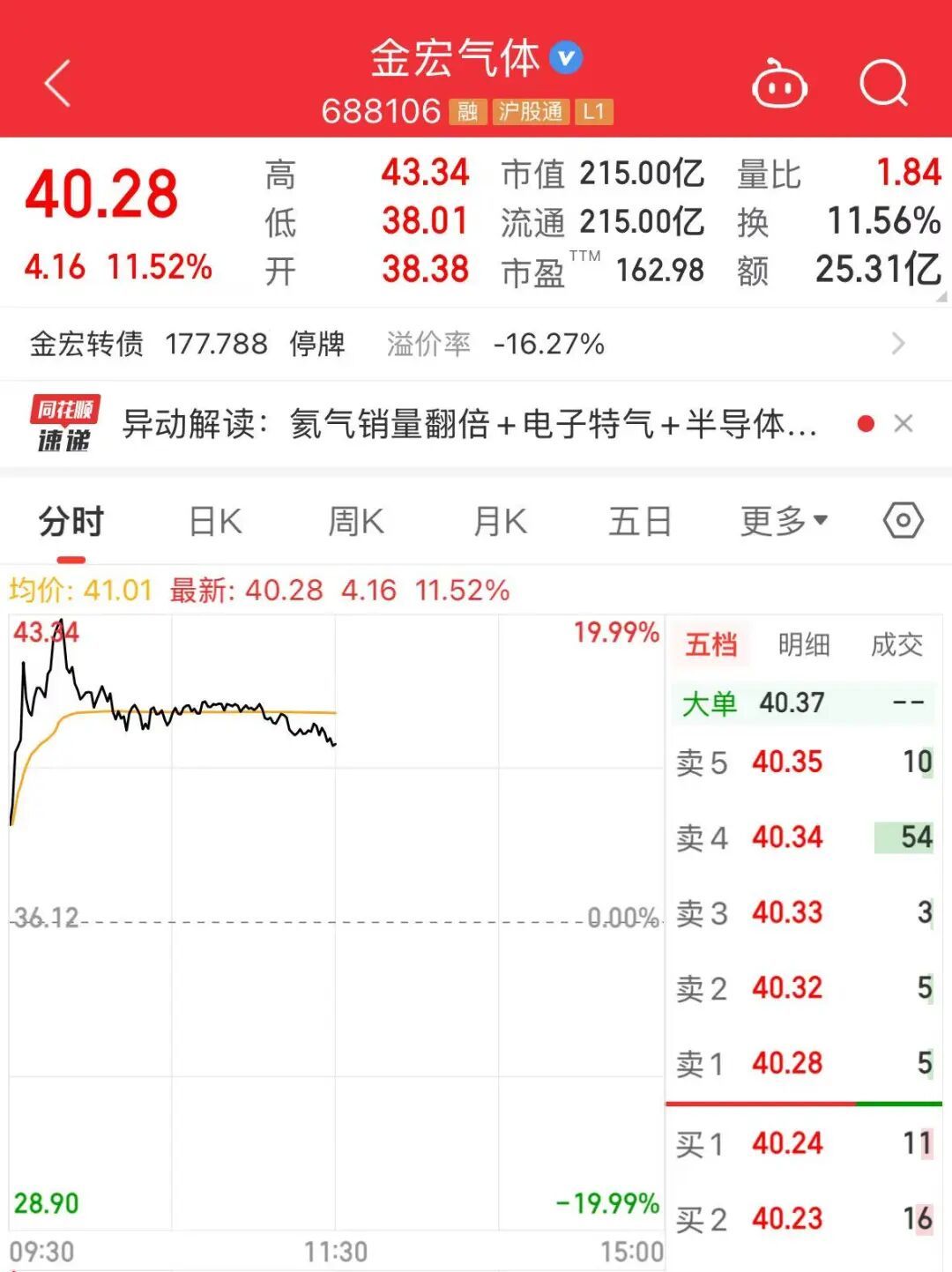Expand the 更多 chart options dropdown
This screenshot has width=952, height=1272.
tap(784, 522)
